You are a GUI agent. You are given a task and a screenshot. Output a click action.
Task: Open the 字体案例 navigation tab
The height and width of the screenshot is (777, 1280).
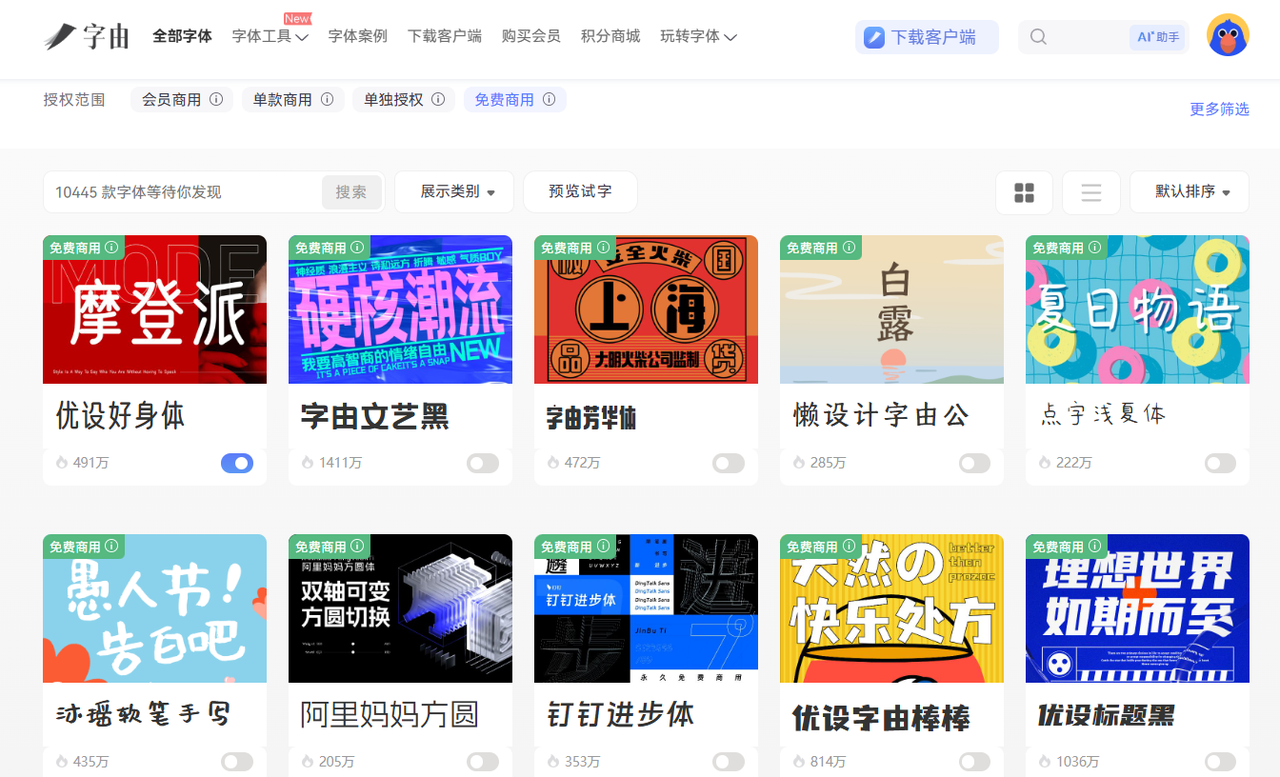357,36
